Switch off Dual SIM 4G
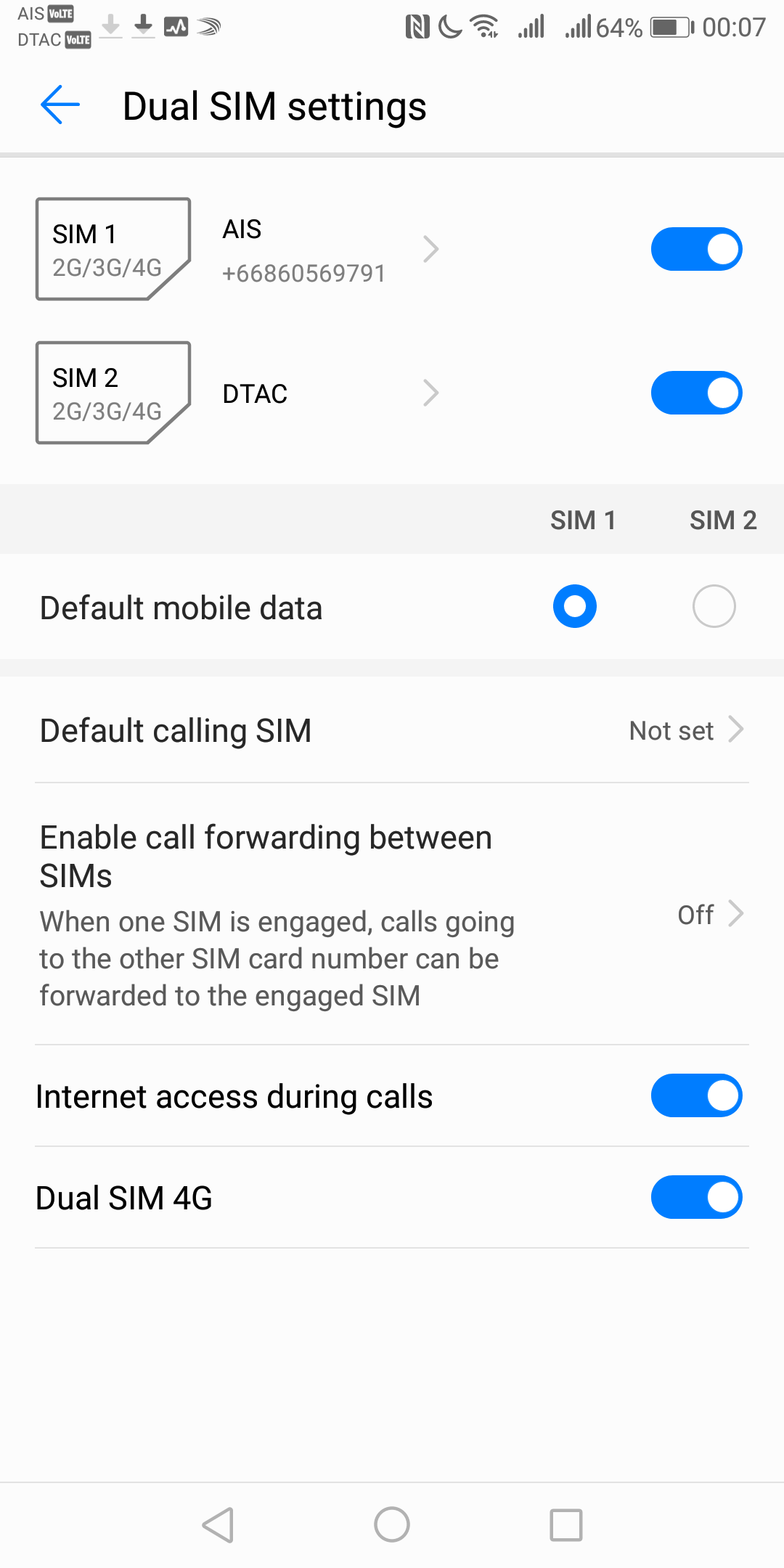 coord(695,1198)
